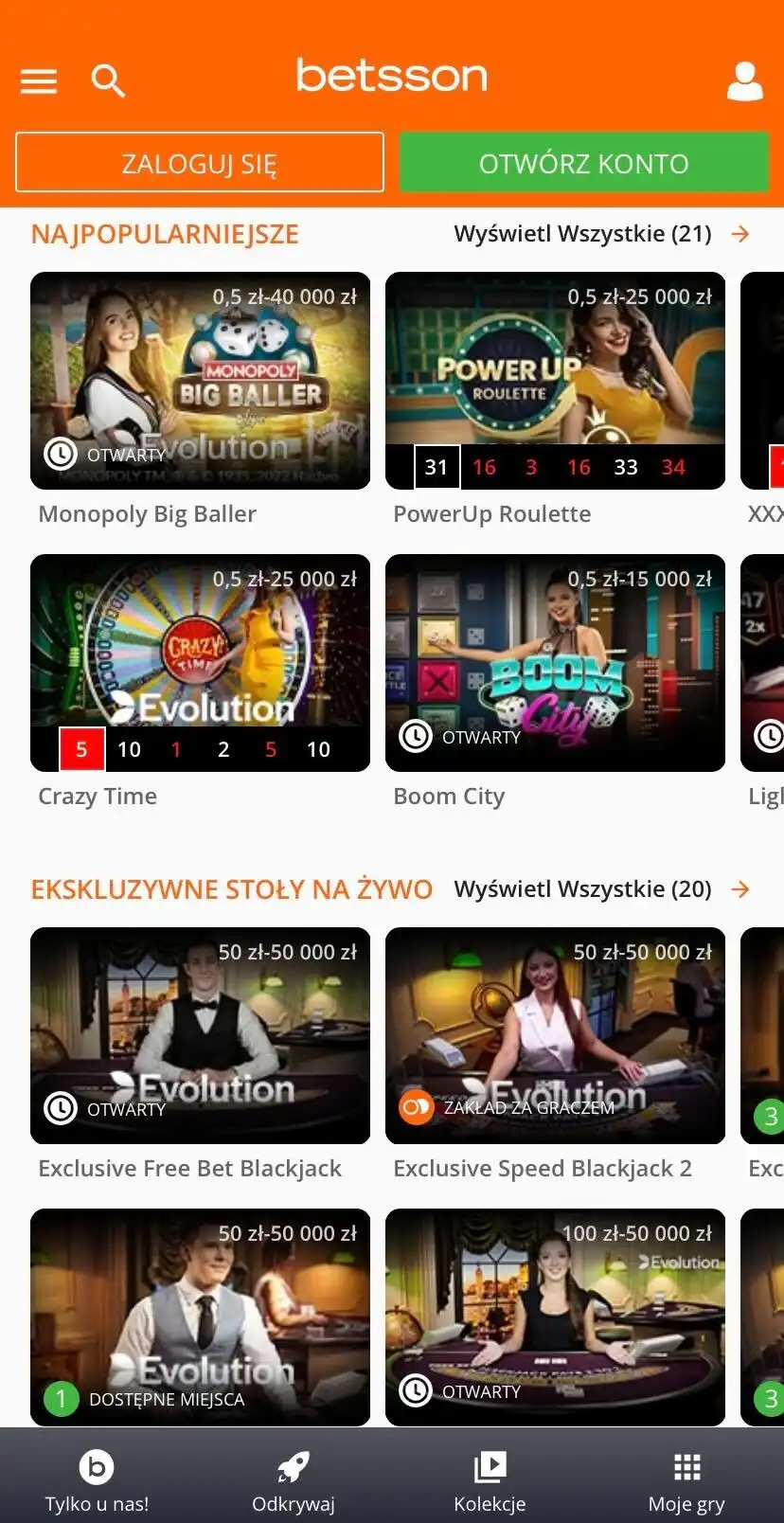The height and width of the screenshot is (1523, 784).
Task: Open the table with Dostępne miejsca label
Action: coord(200,1317)
